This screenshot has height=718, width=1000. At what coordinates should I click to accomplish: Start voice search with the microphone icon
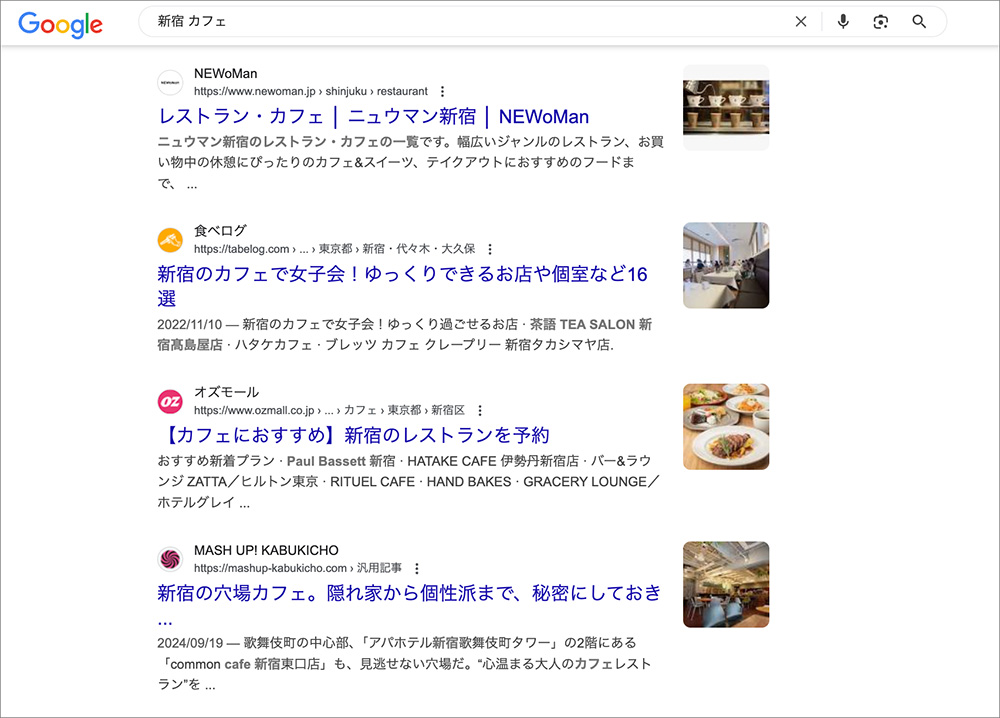[843, 22]
